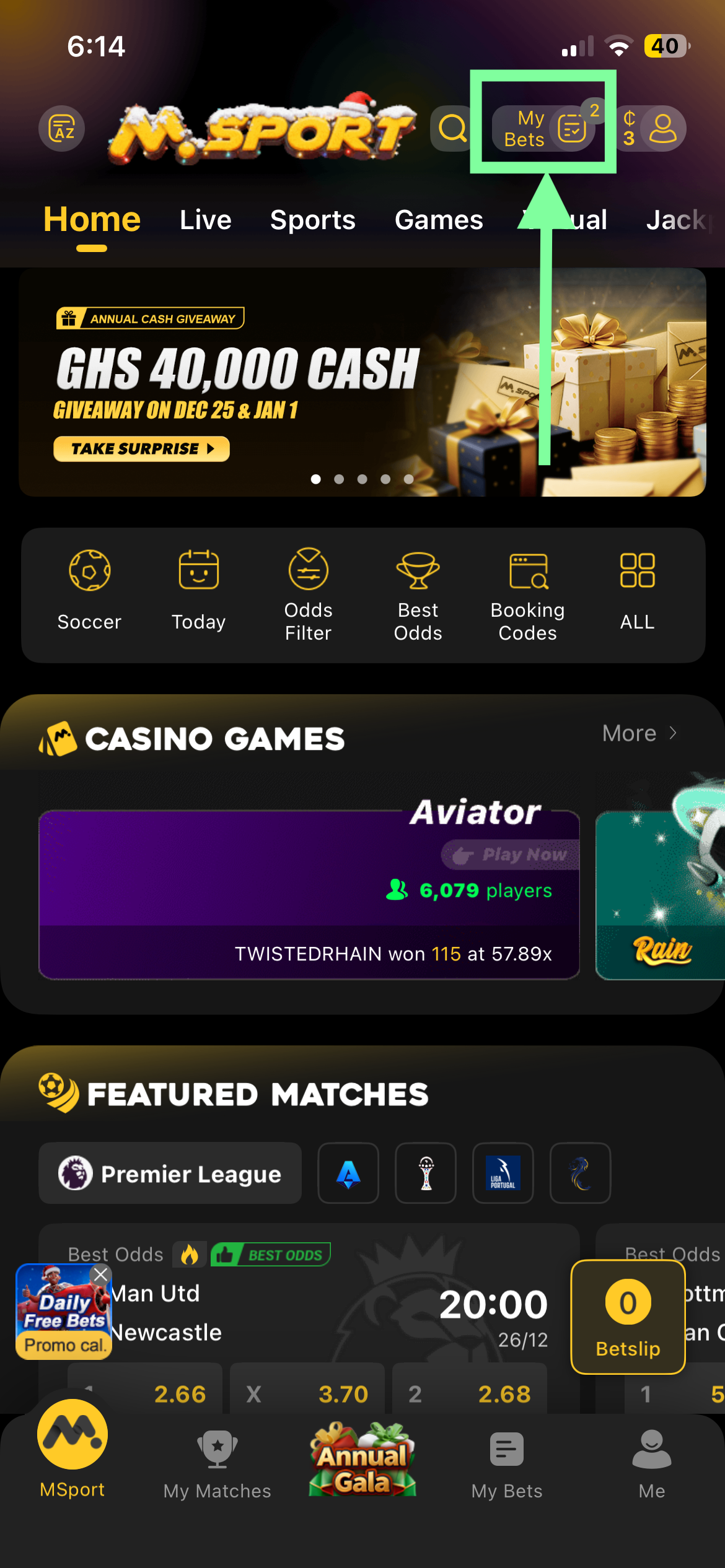Switch to the Live tab
This screenshot has width=725, height=1568.
(x=205, y=220)
